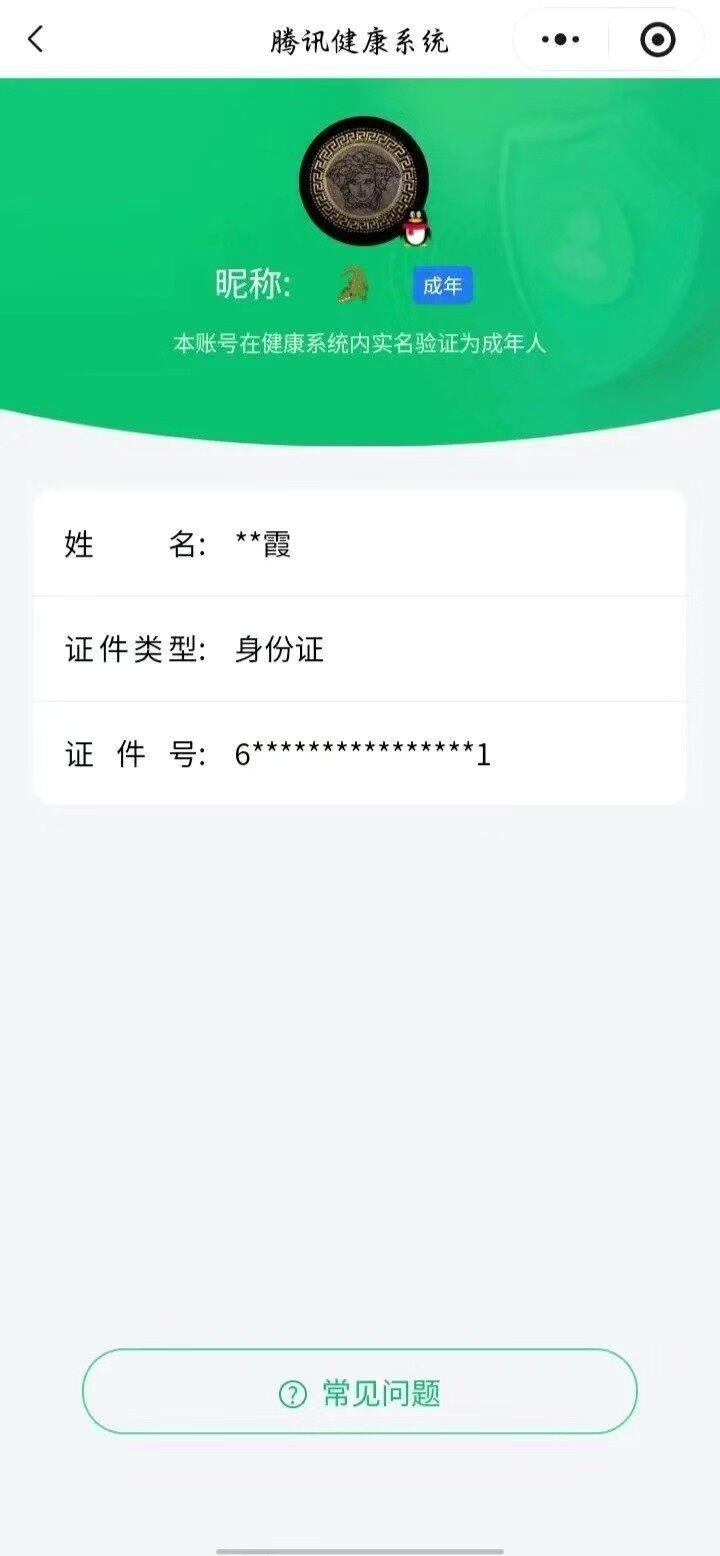Viewport: 720px width, 1556px height.
Task: Open the three-dot more options icon
Action: pyautogui.click(x=560, y=39)
